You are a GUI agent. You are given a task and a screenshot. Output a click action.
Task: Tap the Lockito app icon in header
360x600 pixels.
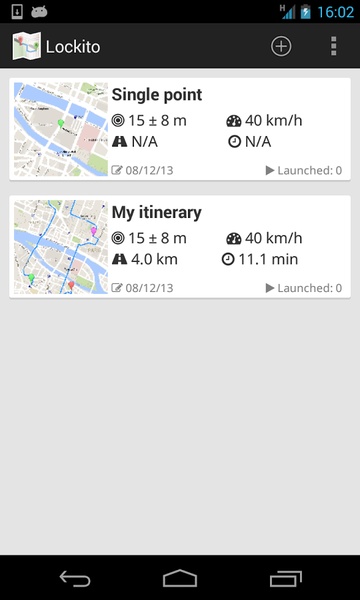pyautogui.click(x=26, y=46)
